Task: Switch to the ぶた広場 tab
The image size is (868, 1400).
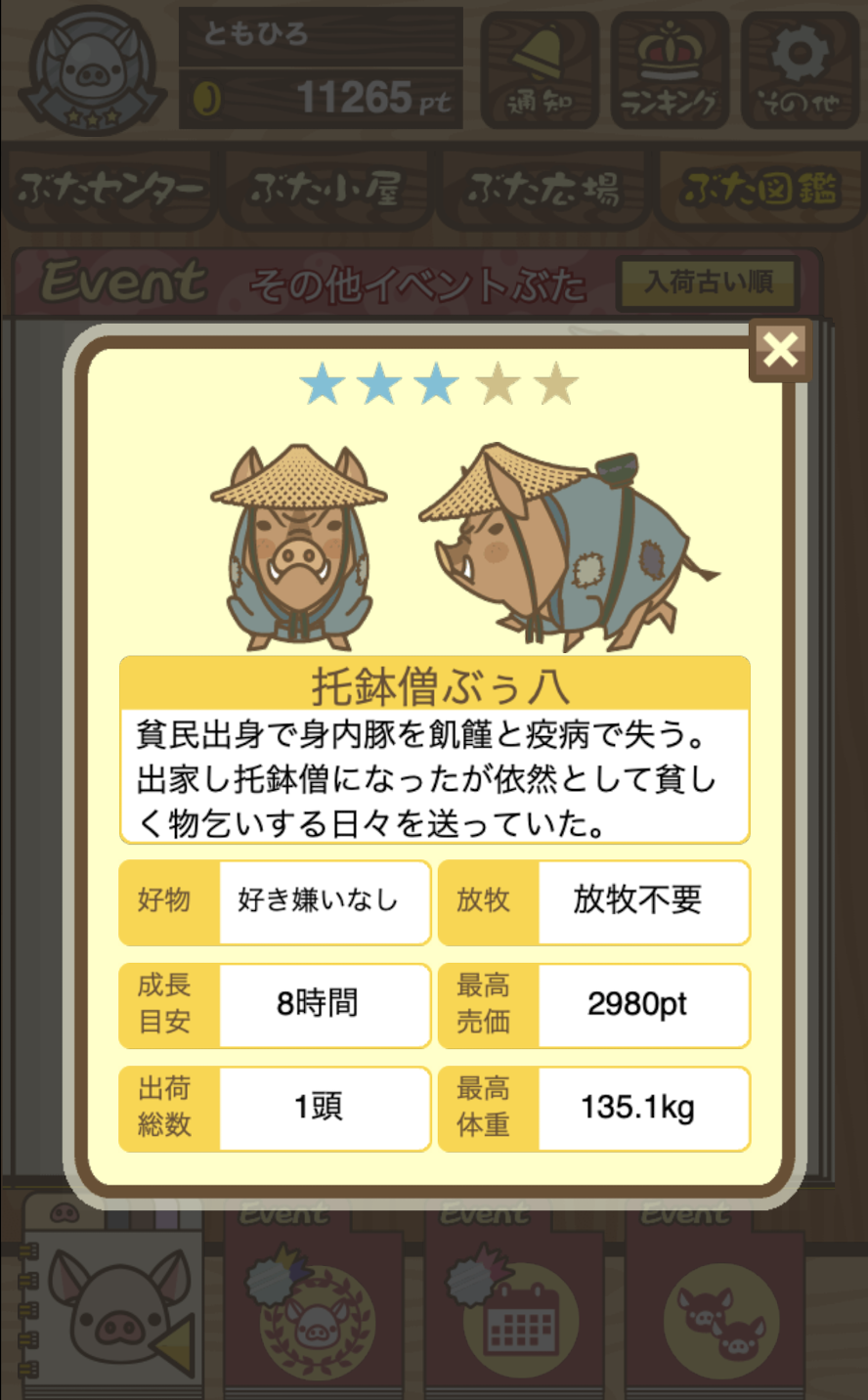Action: pos(543,188)
